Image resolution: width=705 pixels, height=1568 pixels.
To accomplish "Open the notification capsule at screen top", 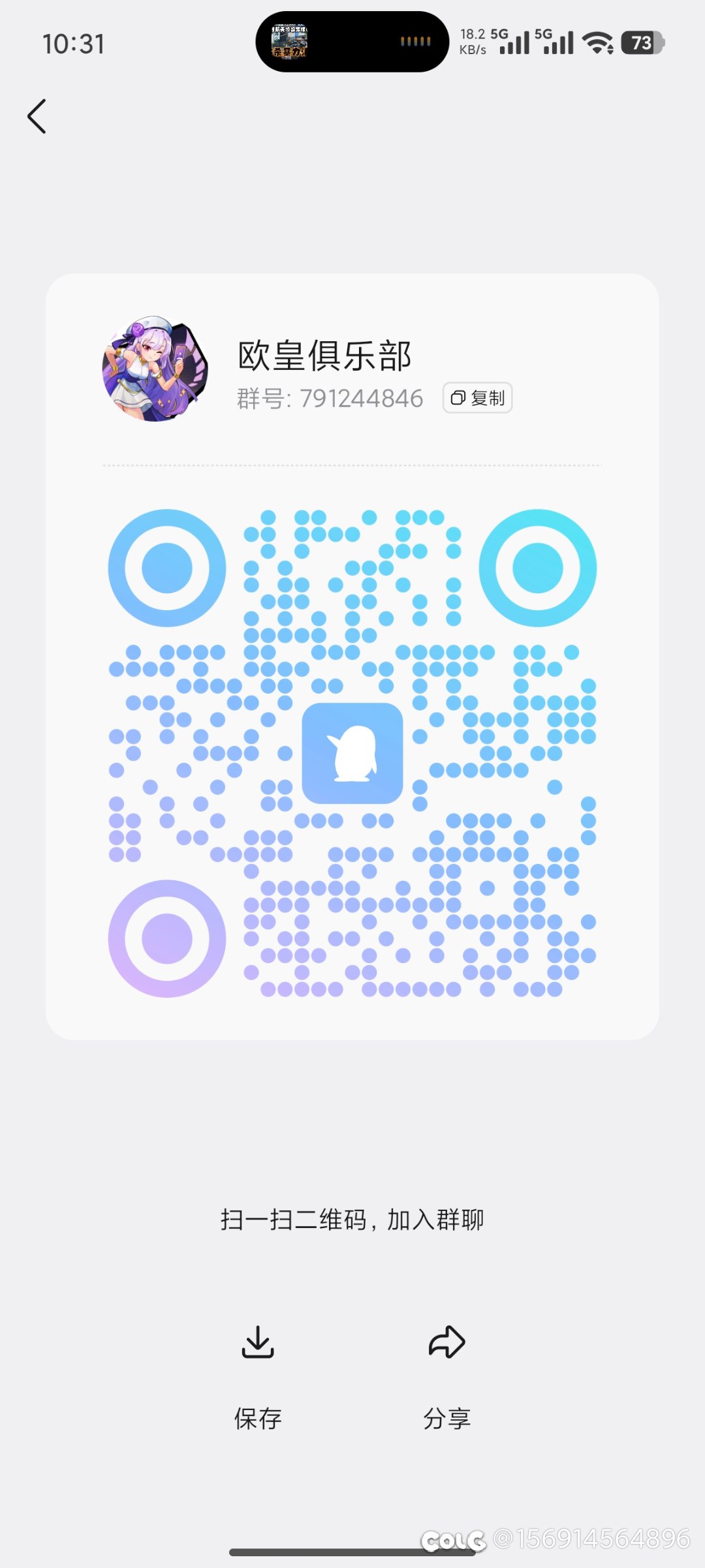I will [352, 40].
